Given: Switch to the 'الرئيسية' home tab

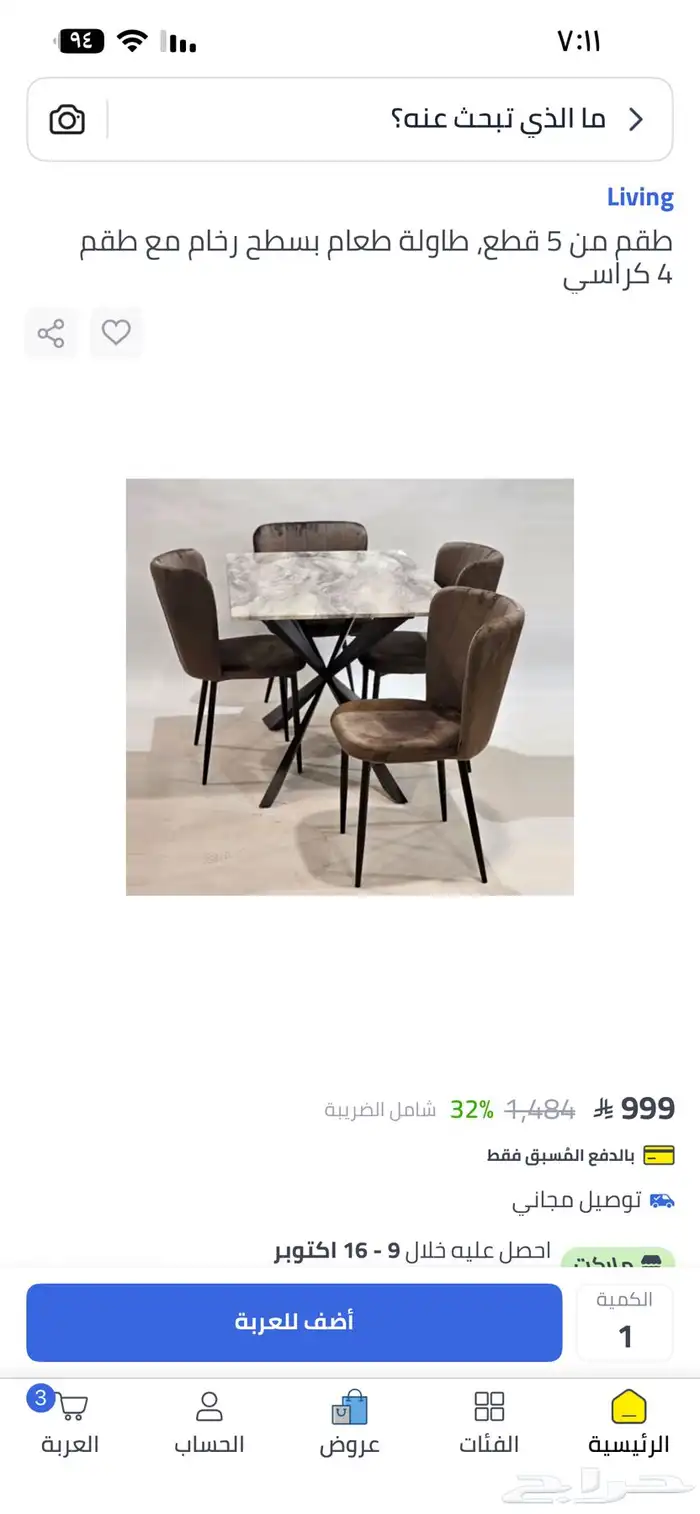Looking at the screenshot, I should coord(628,1422).
